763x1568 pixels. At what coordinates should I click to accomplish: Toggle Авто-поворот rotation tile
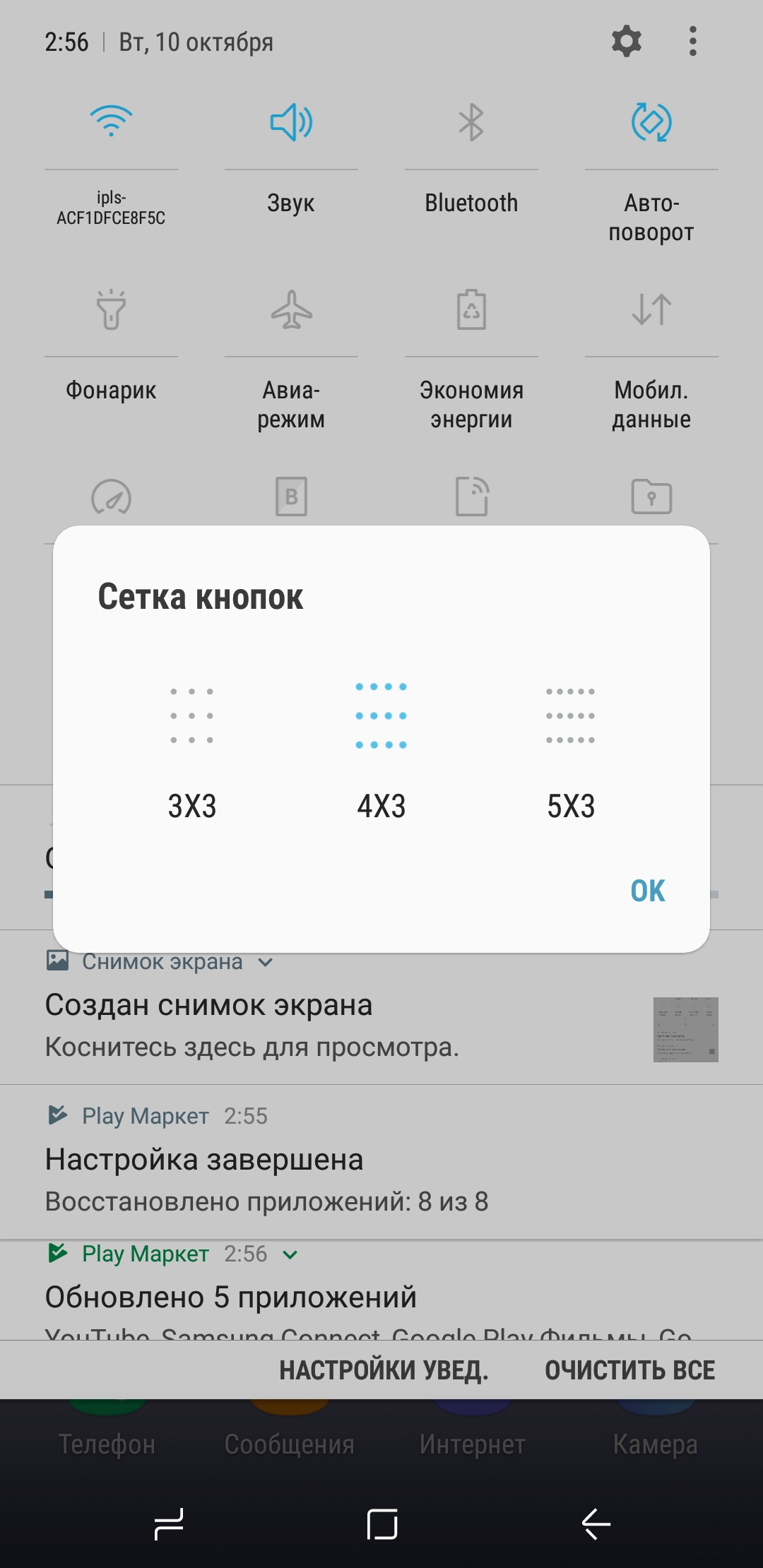pyautogui.click(x=651, y=122)
